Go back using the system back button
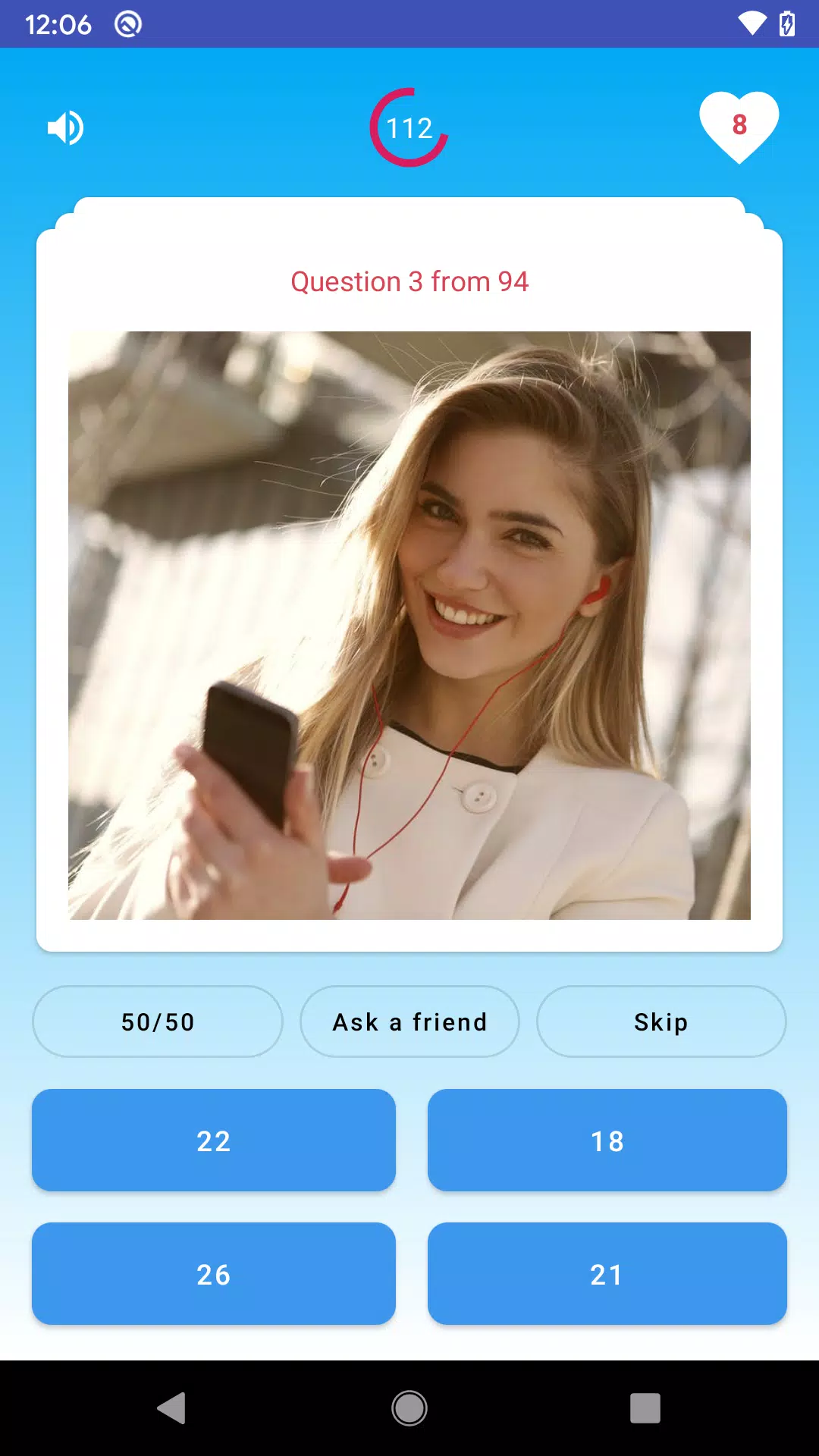Screen dimensions: 819x1456 [x=172, y=1408]
